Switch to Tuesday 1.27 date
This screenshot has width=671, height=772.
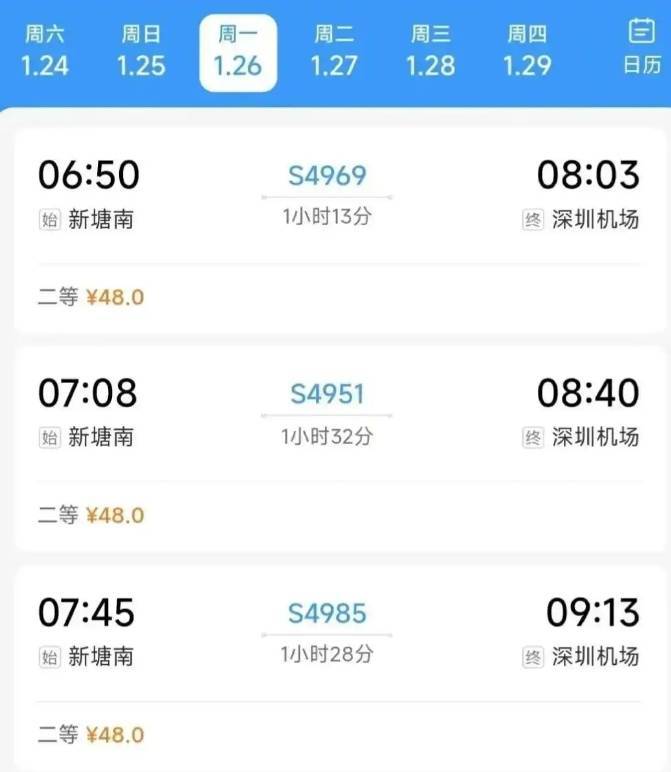334,52
